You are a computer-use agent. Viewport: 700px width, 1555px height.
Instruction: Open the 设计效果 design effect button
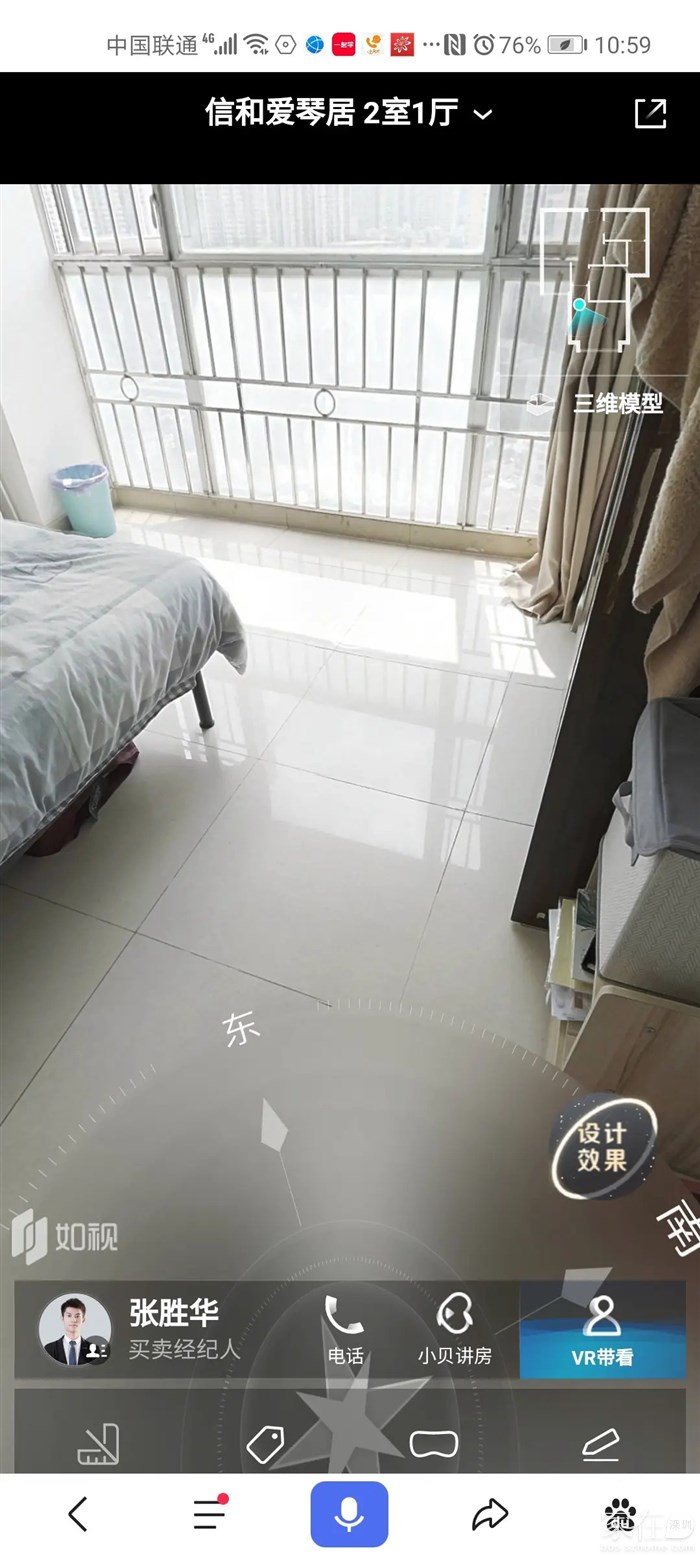coord(602,1146)
